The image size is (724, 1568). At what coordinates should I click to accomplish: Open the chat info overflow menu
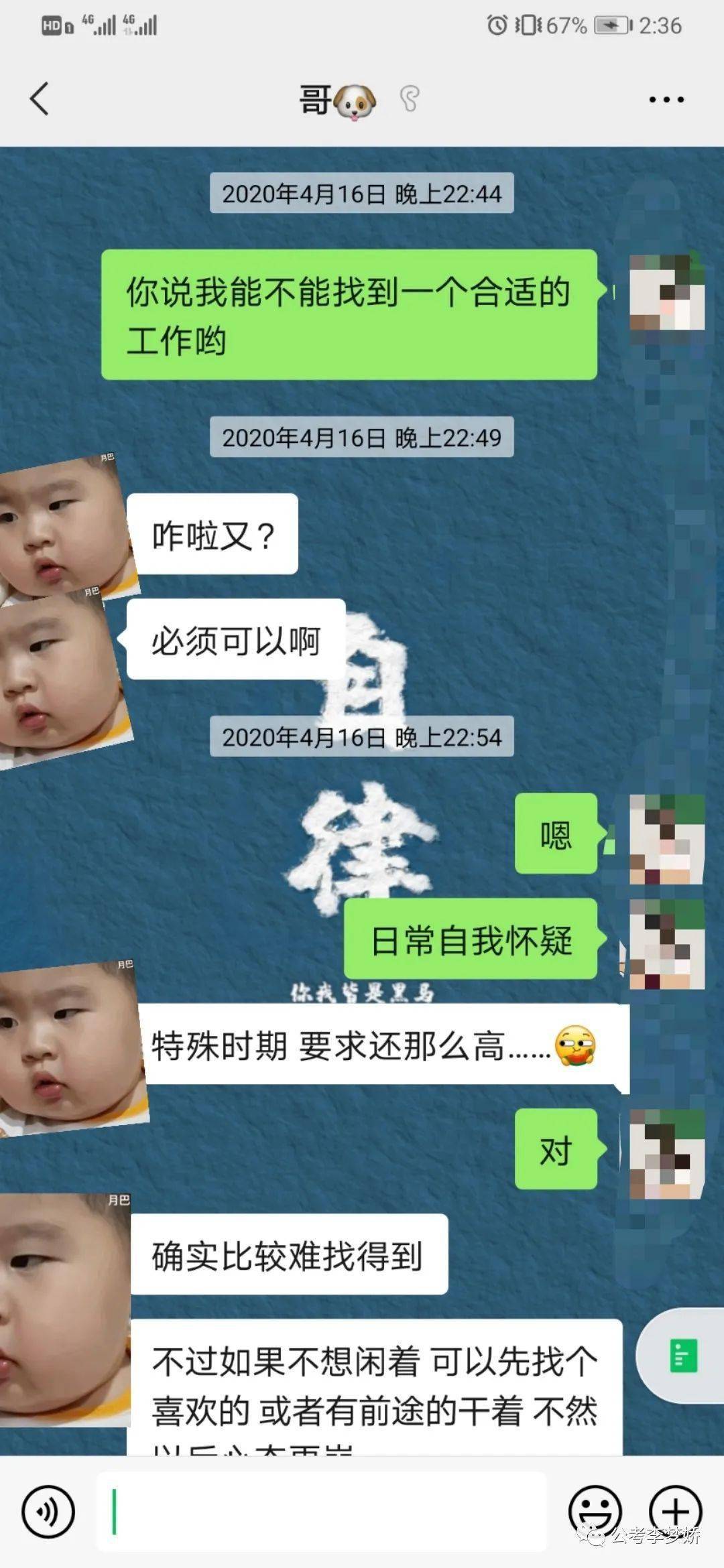click(666, 100)
